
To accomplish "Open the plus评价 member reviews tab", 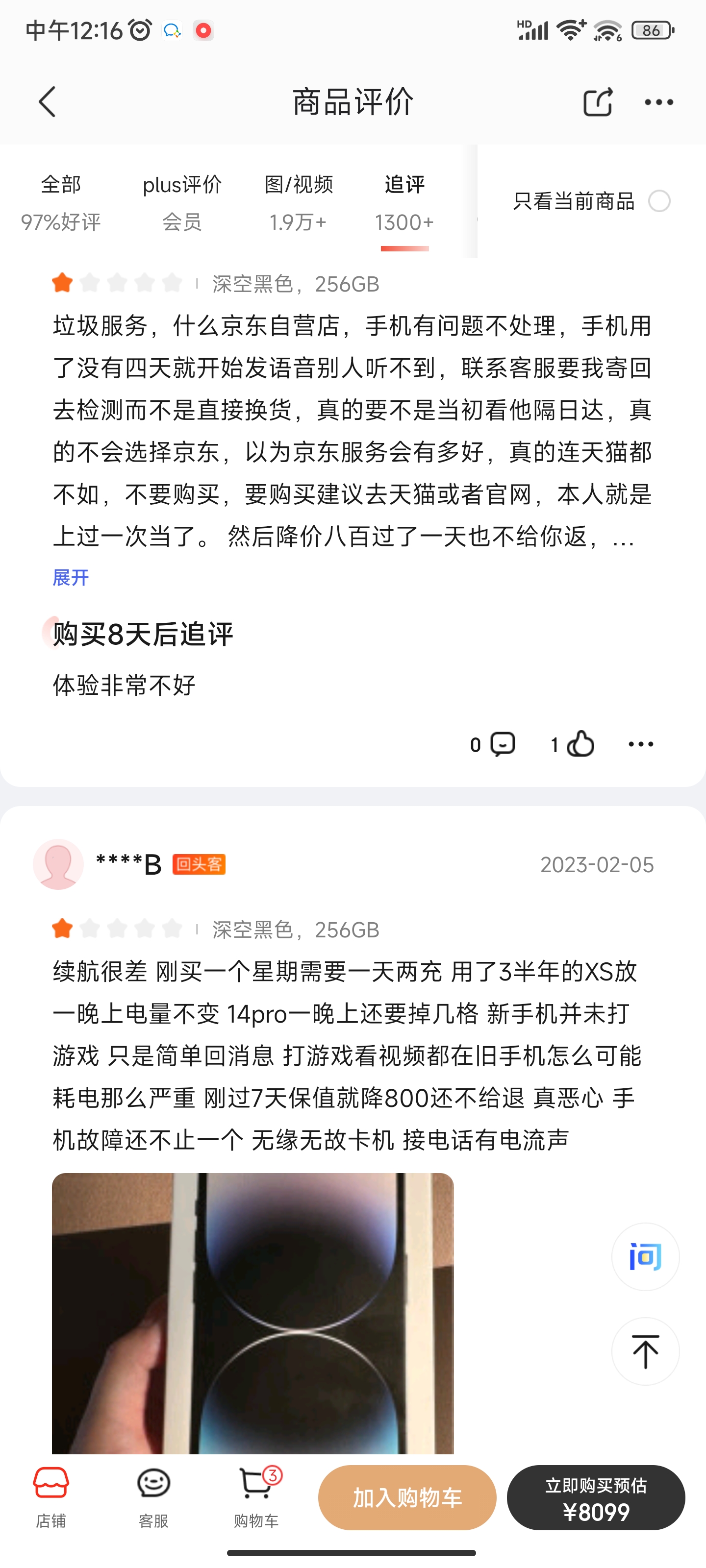I will (181, 201).
